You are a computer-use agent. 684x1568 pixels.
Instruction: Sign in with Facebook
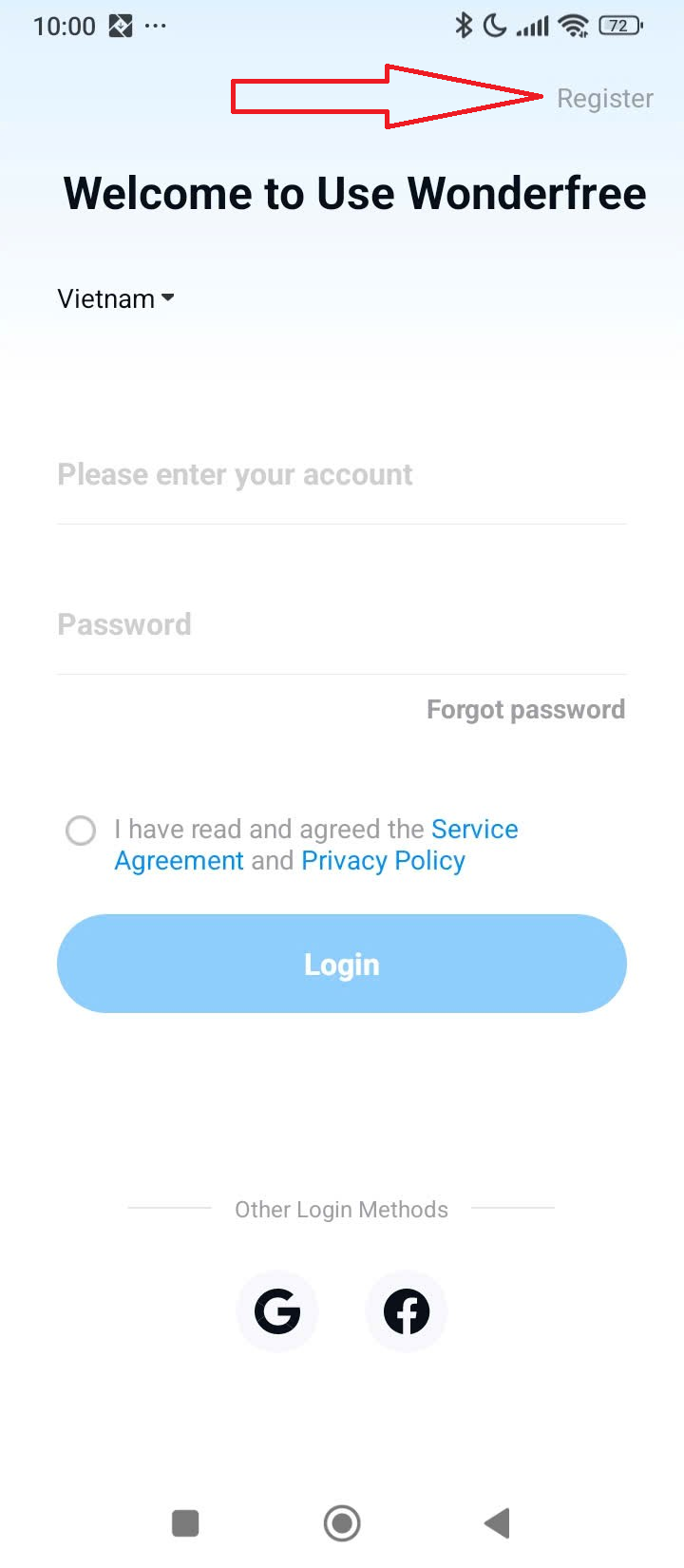(407, 1312)
